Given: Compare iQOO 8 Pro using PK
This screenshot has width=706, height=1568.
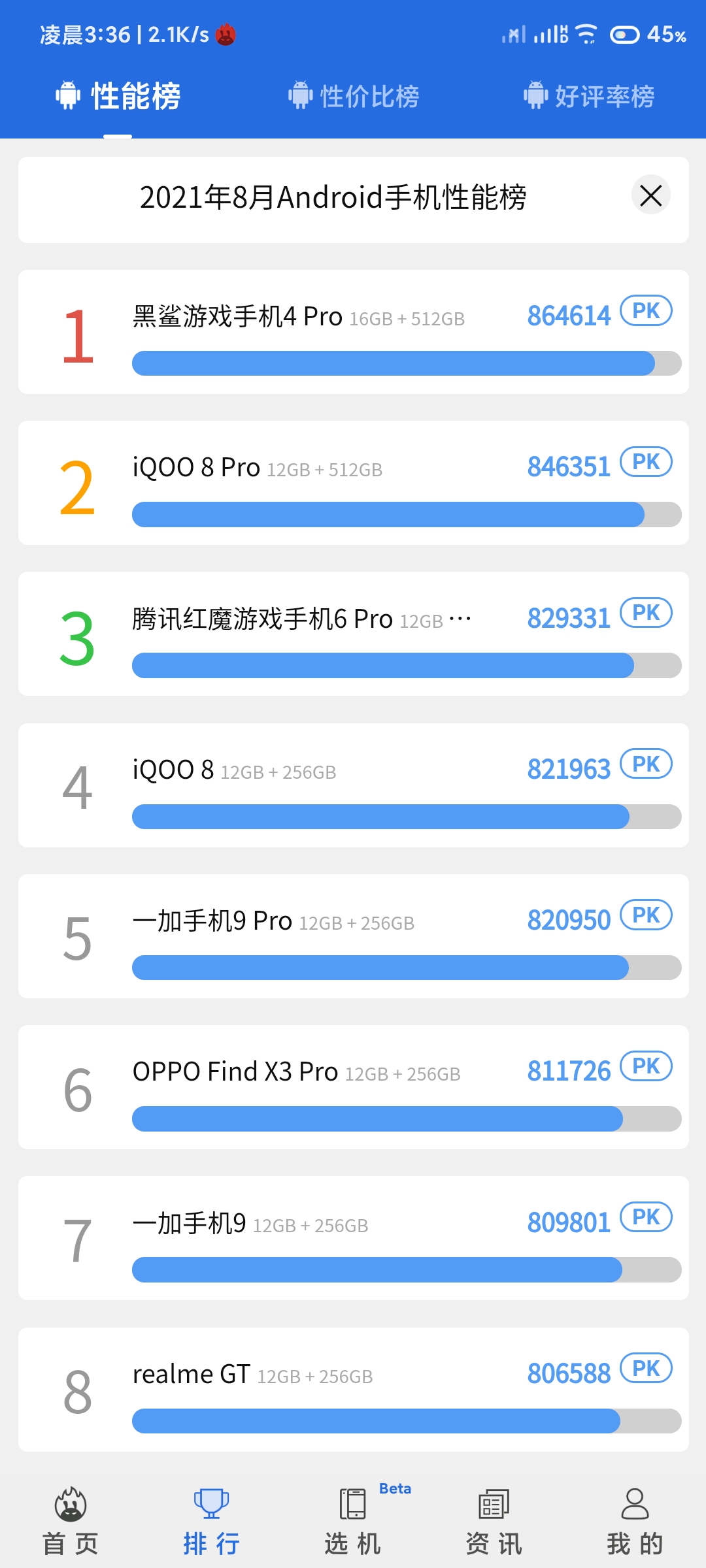Looking at the screenshot, I should pyautogui.click(x=646, y=462).
